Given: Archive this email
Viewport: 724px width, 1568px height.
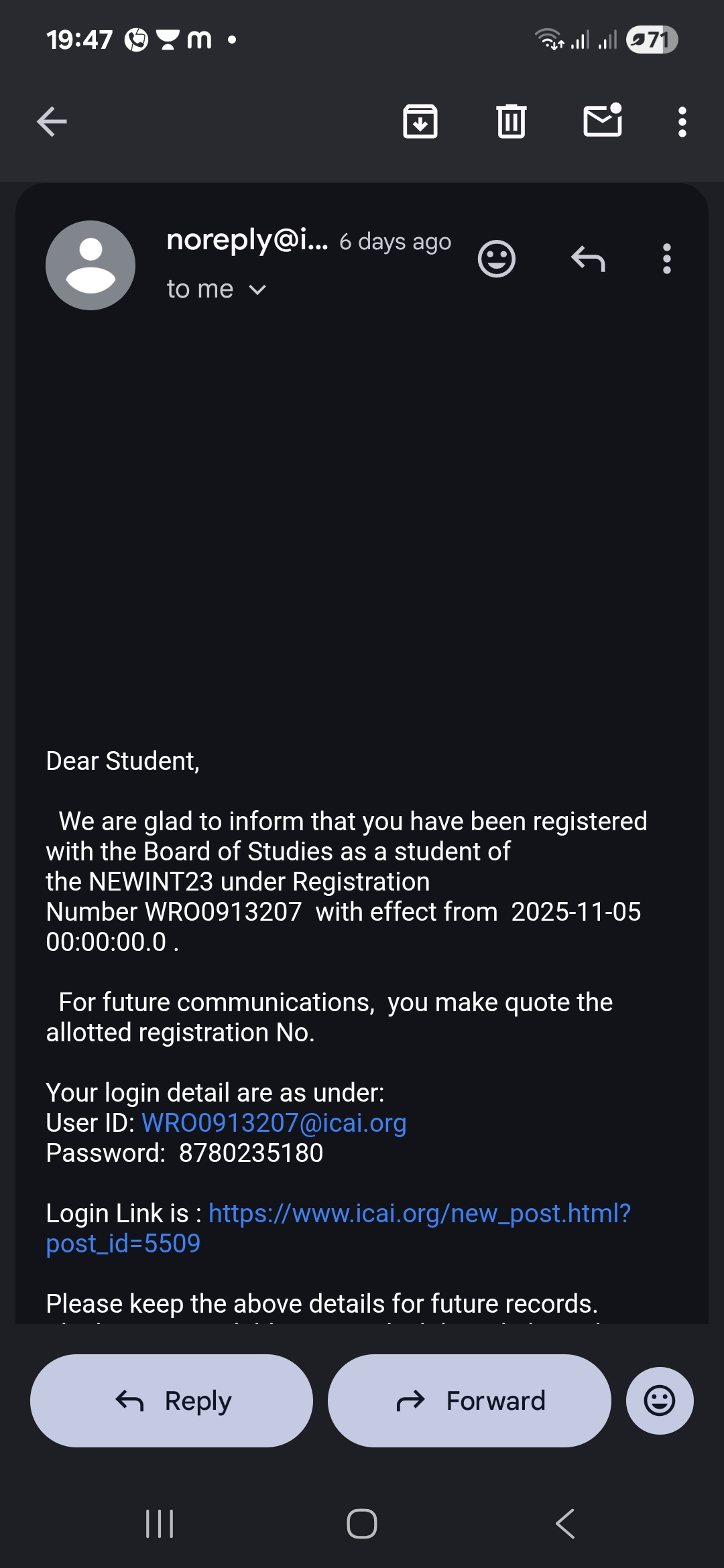Looking at the screenshot, I should [x=420, y=121].
